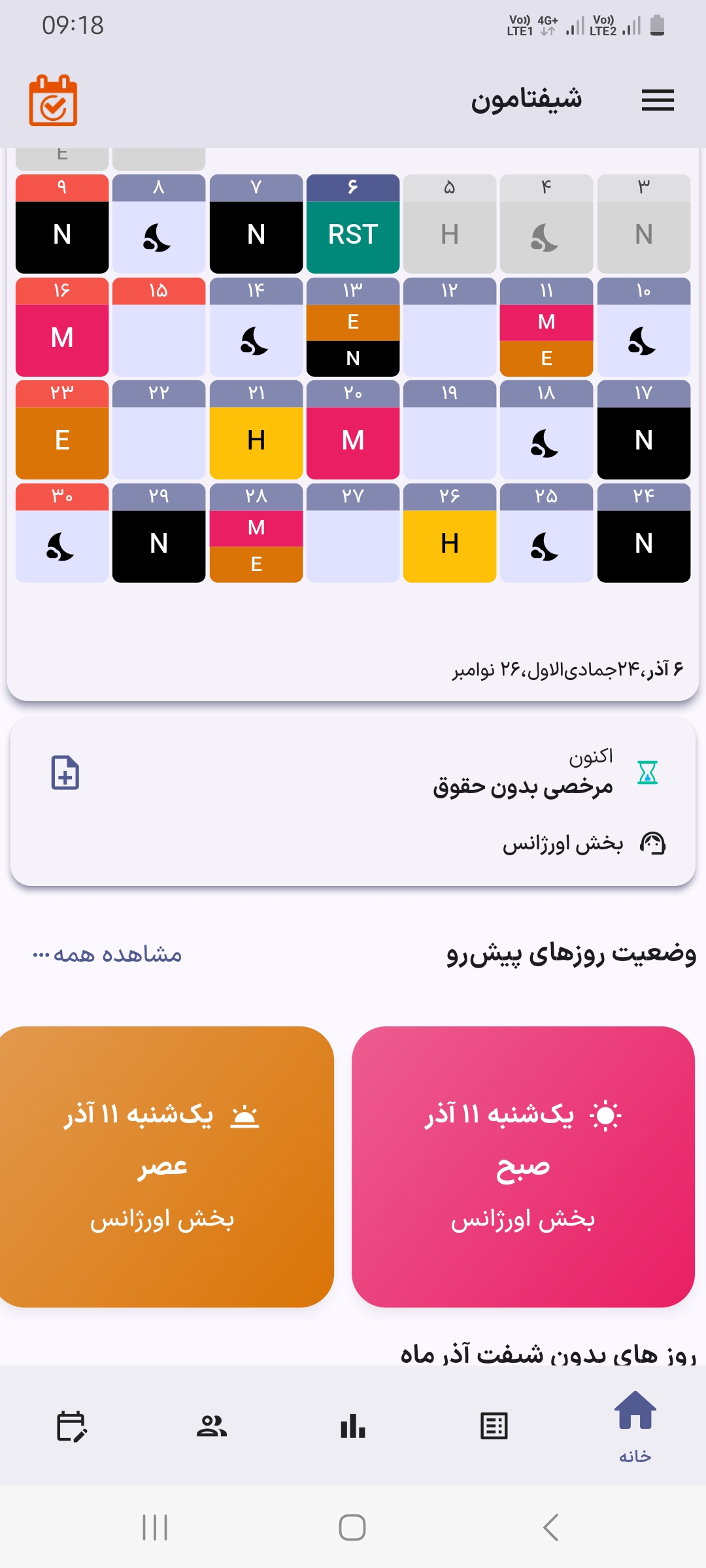Select empty day ۱۵ in the calendar
The height and width of the screenshot is (1568, 706).
pyautogui.click(x=159, y=327)
